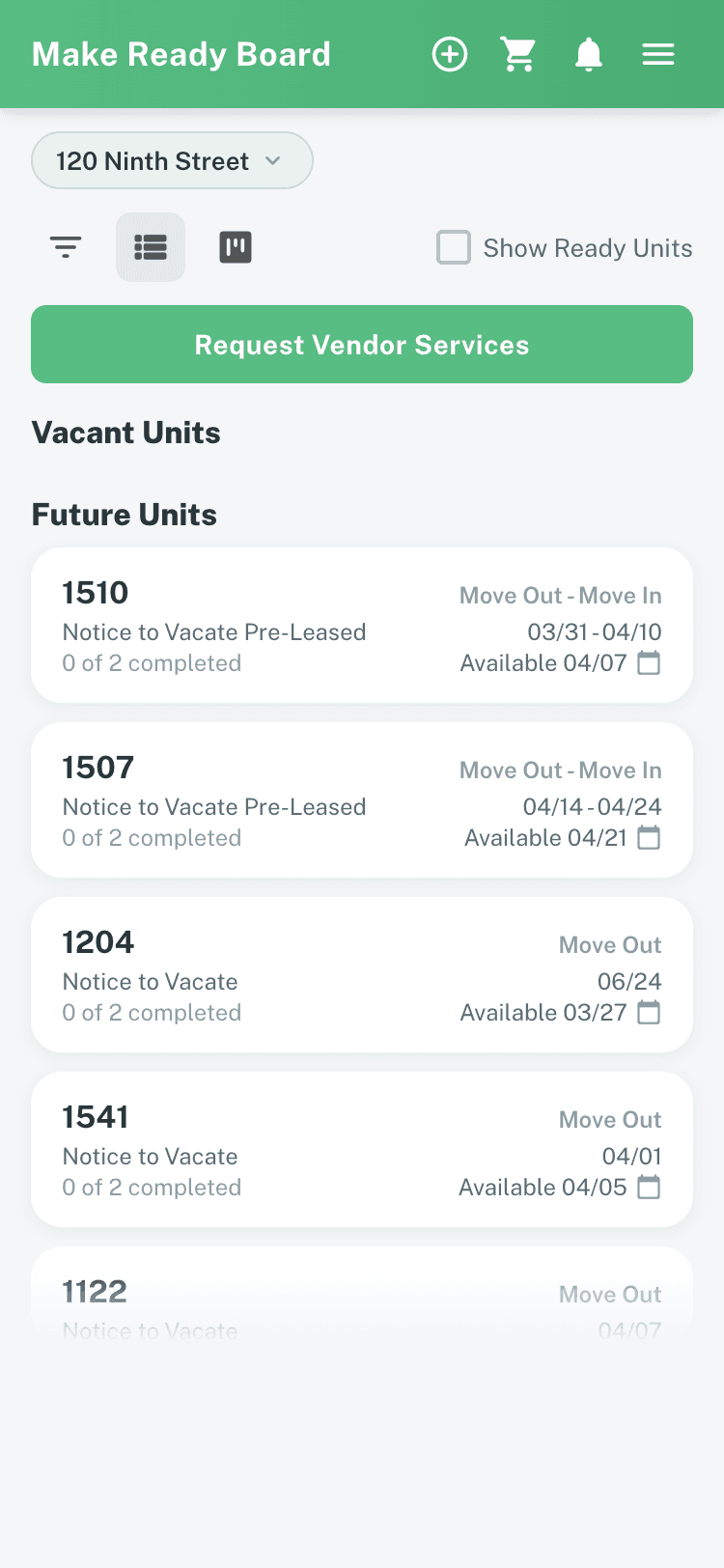Screen dimensions: 724x1568
Task: Enable Show Ready Units
Action: coord(453,247)
